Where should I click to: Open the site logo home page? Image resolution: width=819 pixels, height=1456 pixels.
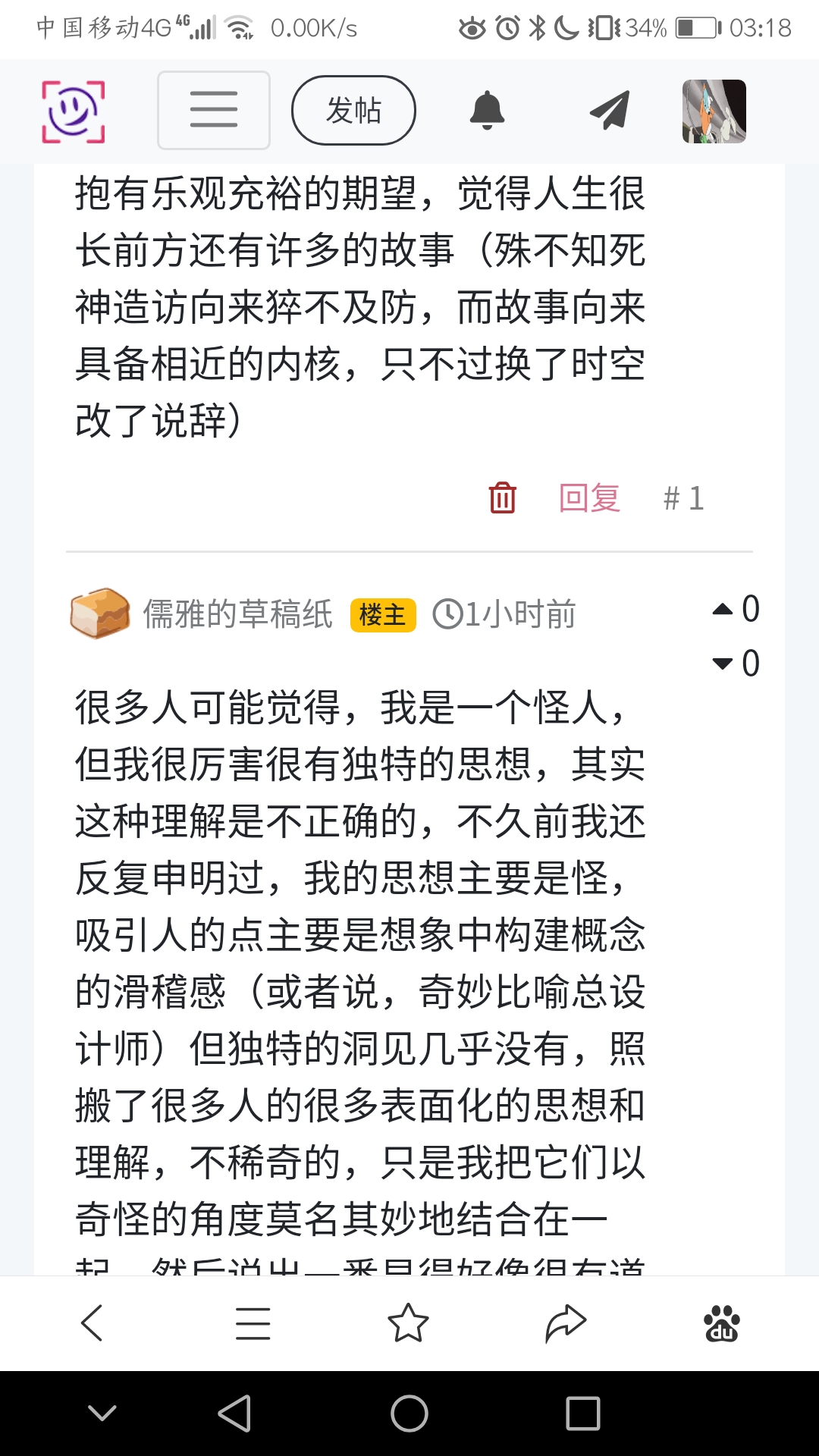(x=73, y=111)
